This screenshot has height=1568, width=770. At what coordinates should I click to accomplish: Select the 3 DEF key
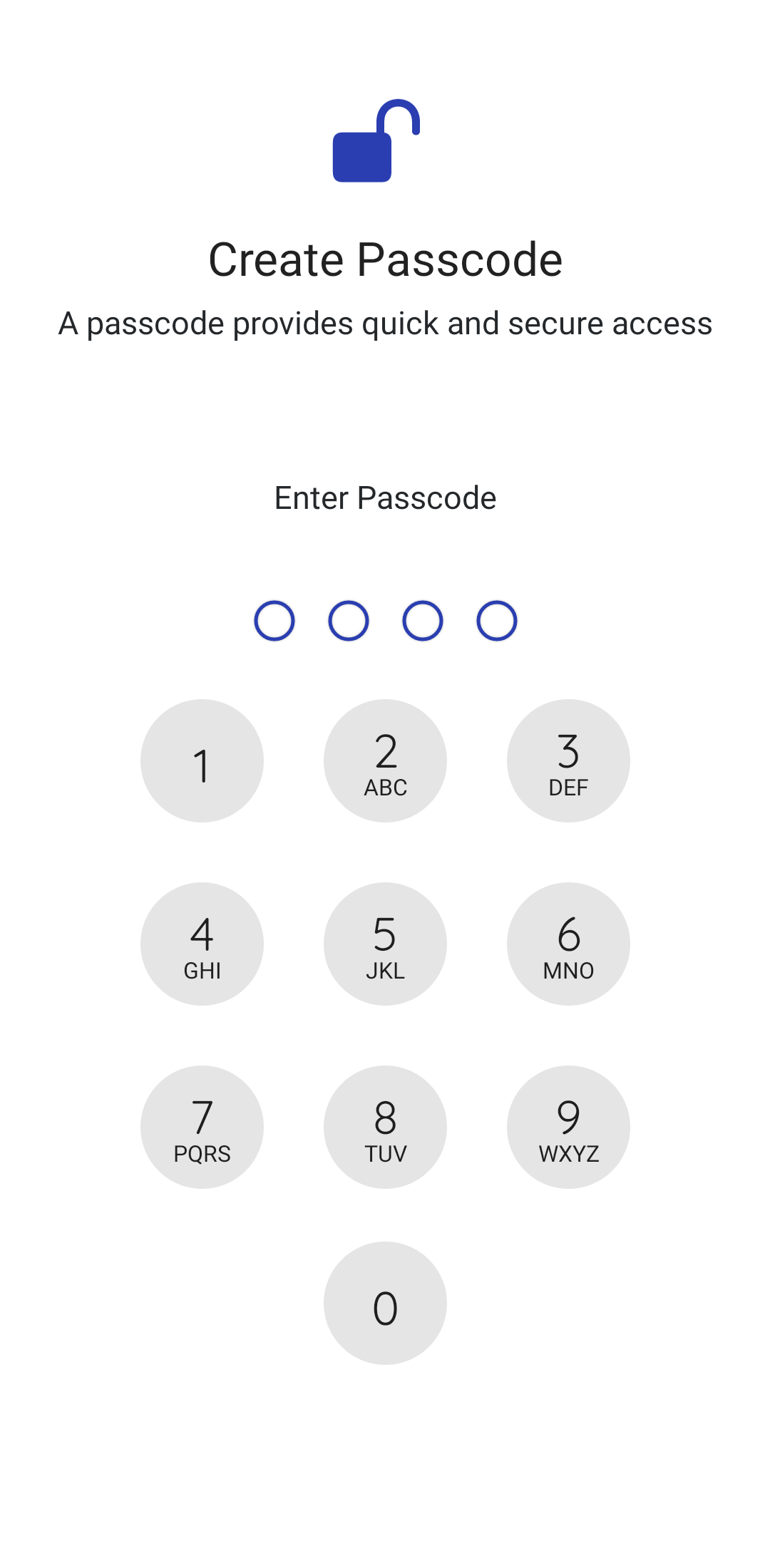tap(568, 760)
